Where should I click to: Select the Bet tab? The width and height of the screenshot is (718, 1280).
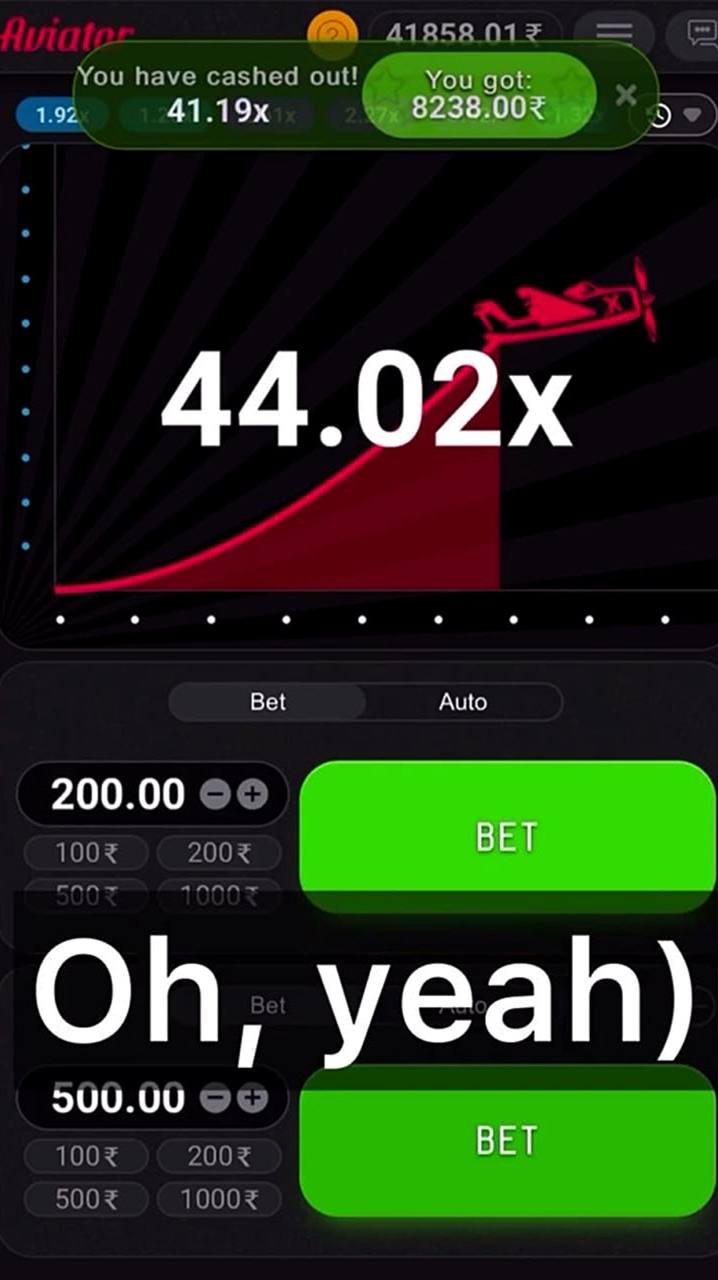[268, 702]
